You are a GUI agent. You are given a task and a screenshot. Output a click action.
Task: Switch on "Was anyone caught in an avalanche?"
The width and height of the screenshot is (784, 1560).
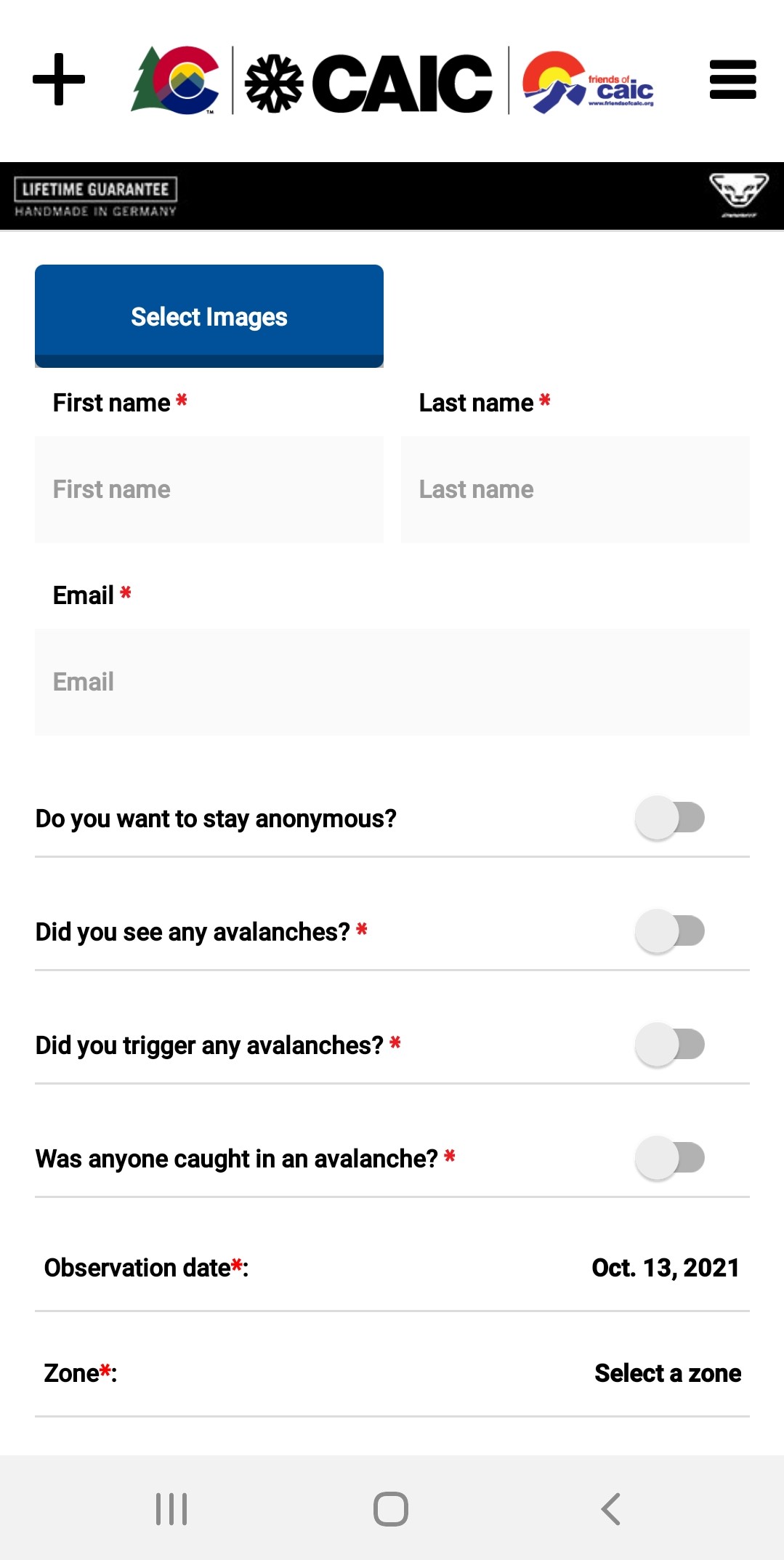670,1158
